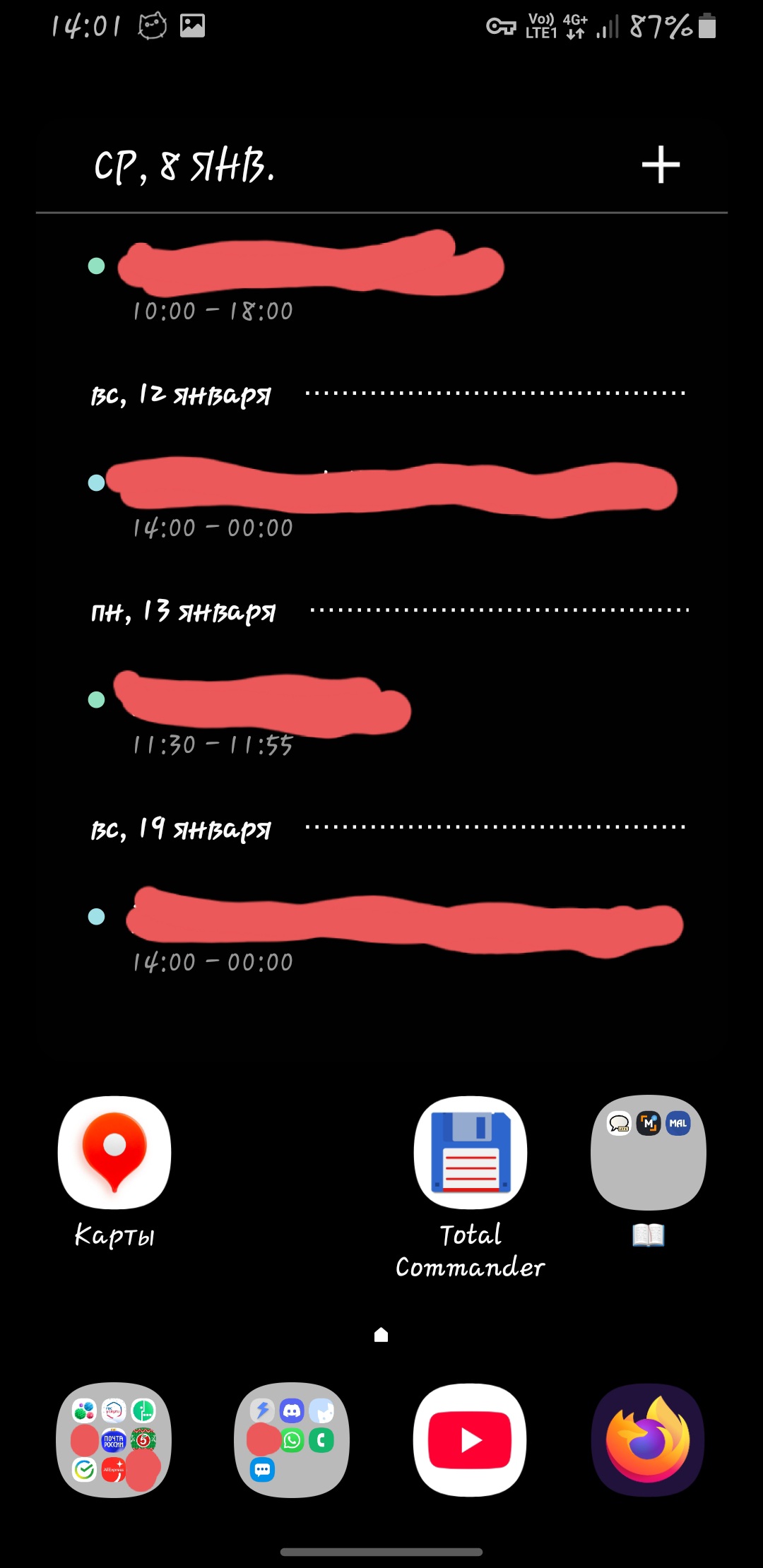Launch the YouTube app
Viewport: 763px width, 1568px height.
(470, 1440)
